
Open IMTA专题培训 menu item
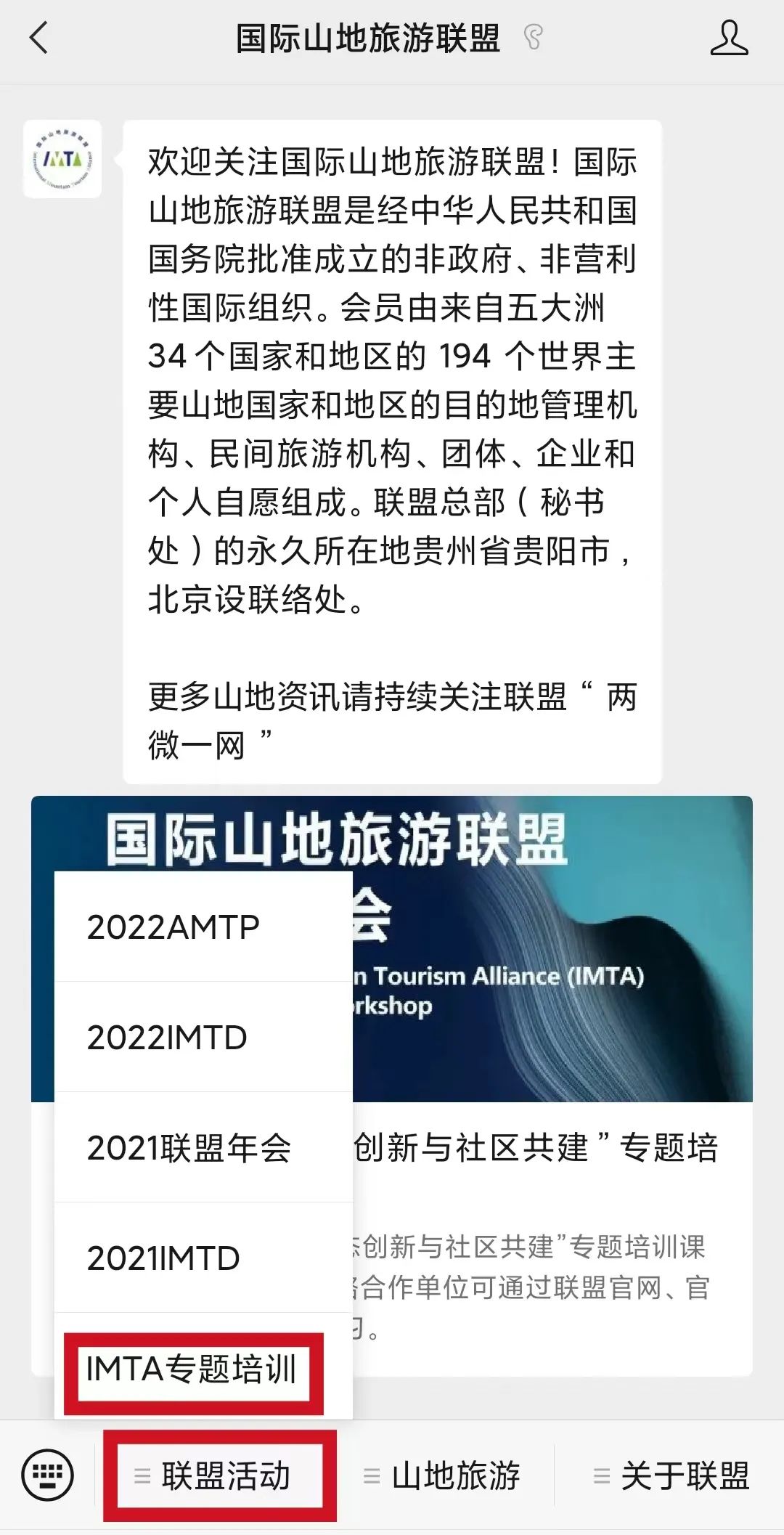(193, 1369)
